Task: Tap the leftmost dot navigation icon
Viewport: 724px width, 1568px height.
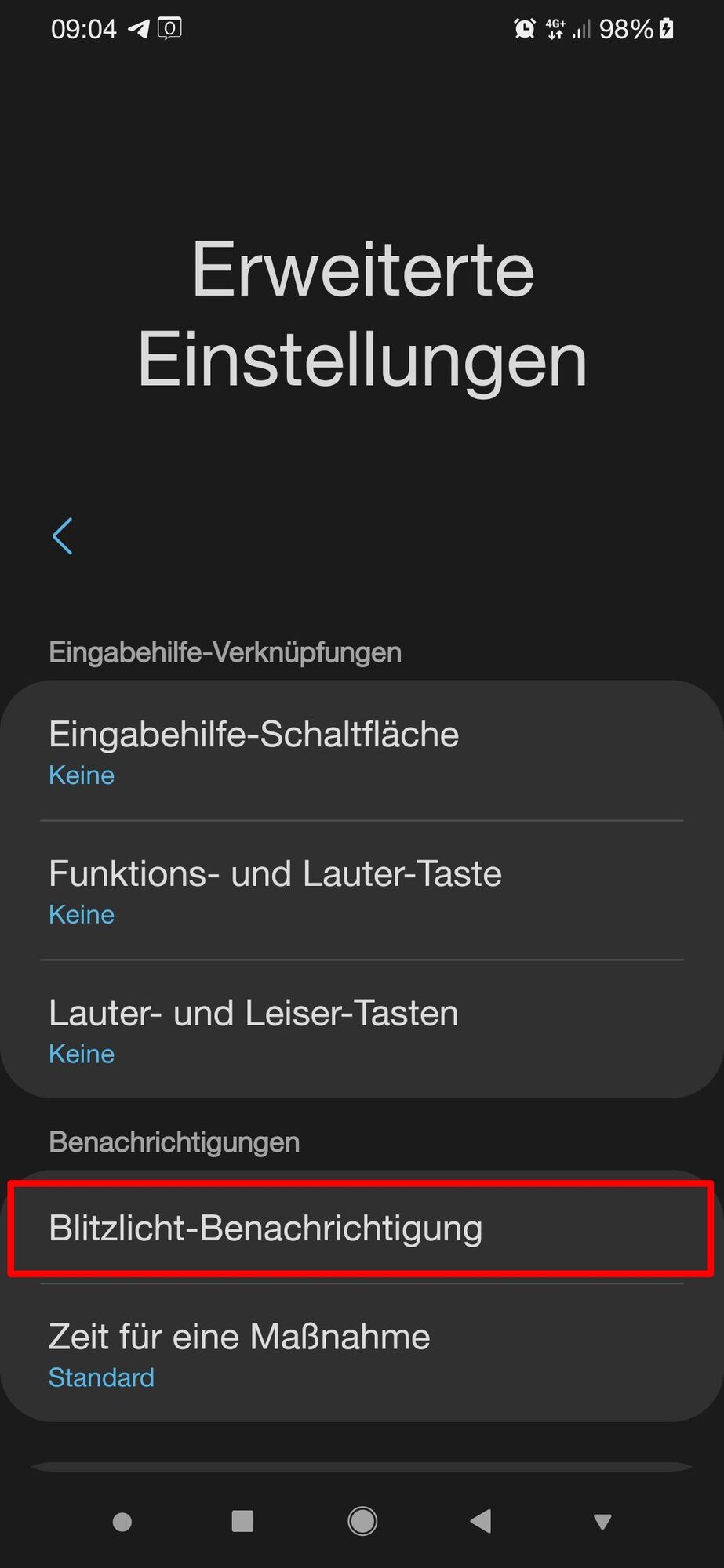Action: [122, 1521]
